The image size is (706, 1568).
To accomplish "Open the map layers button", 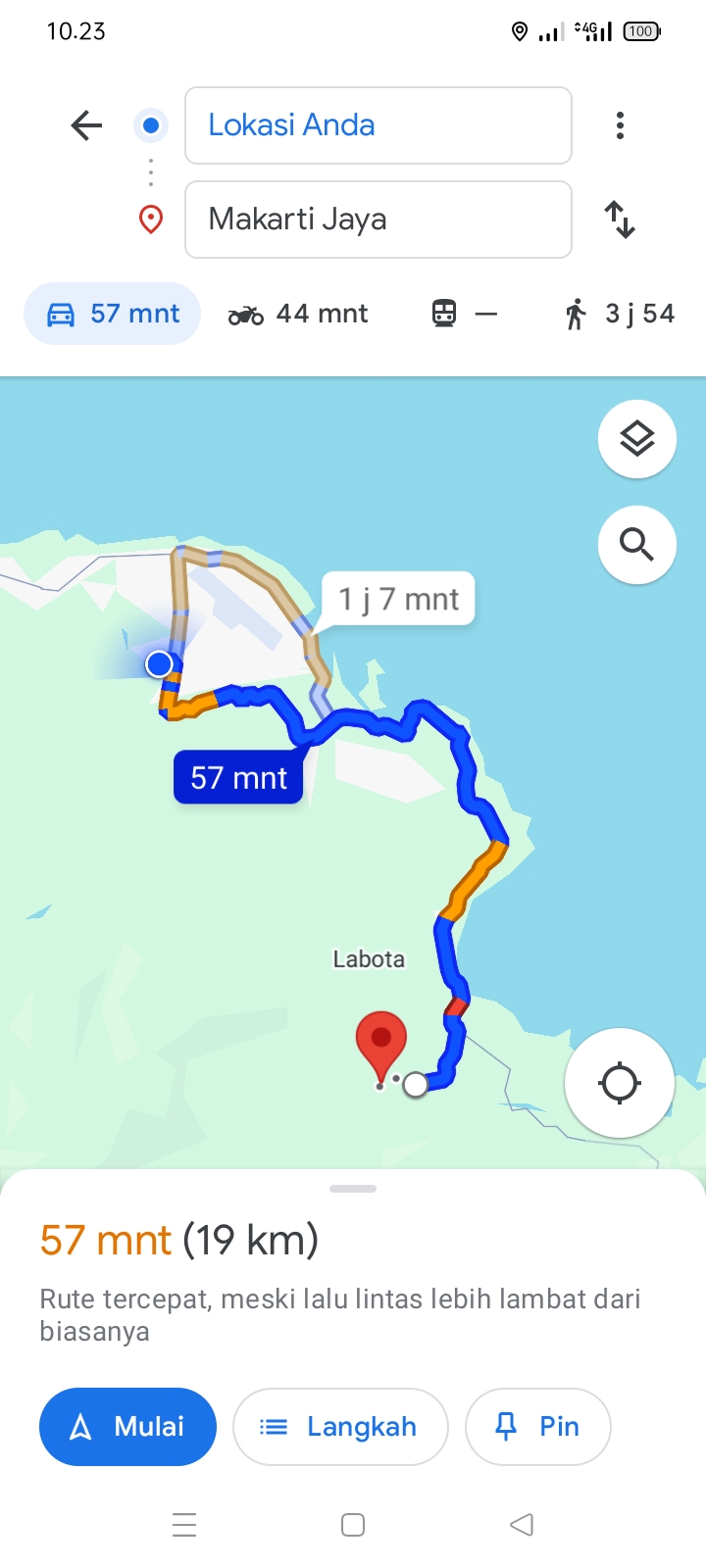I will 637,439.
